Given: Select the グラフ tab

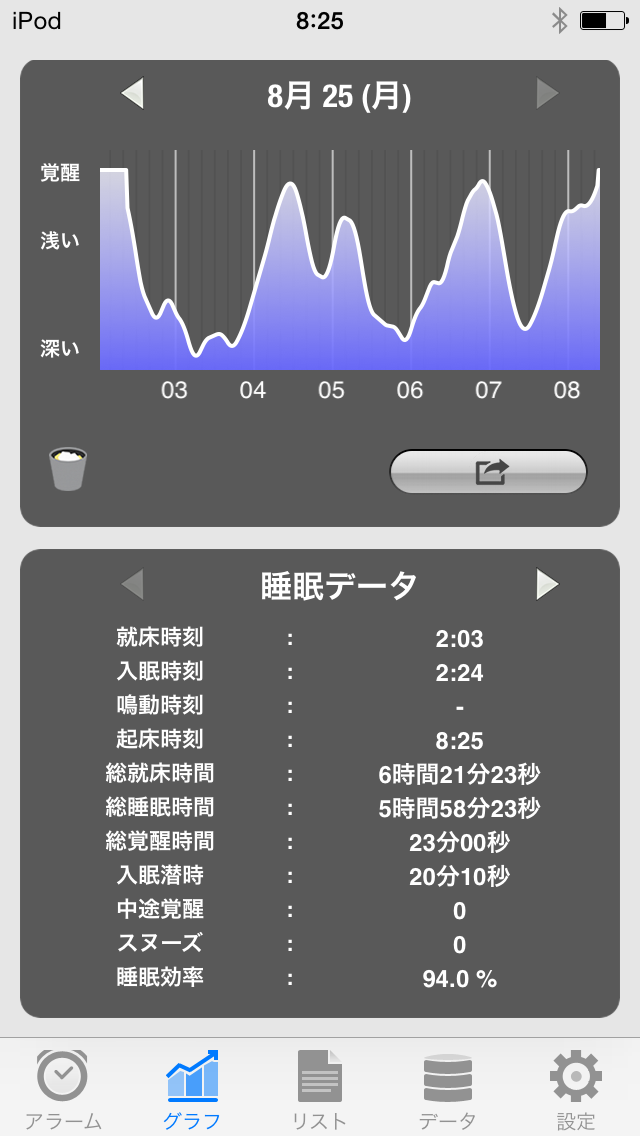Looking at the screenshot, I should click(192, 1088).
